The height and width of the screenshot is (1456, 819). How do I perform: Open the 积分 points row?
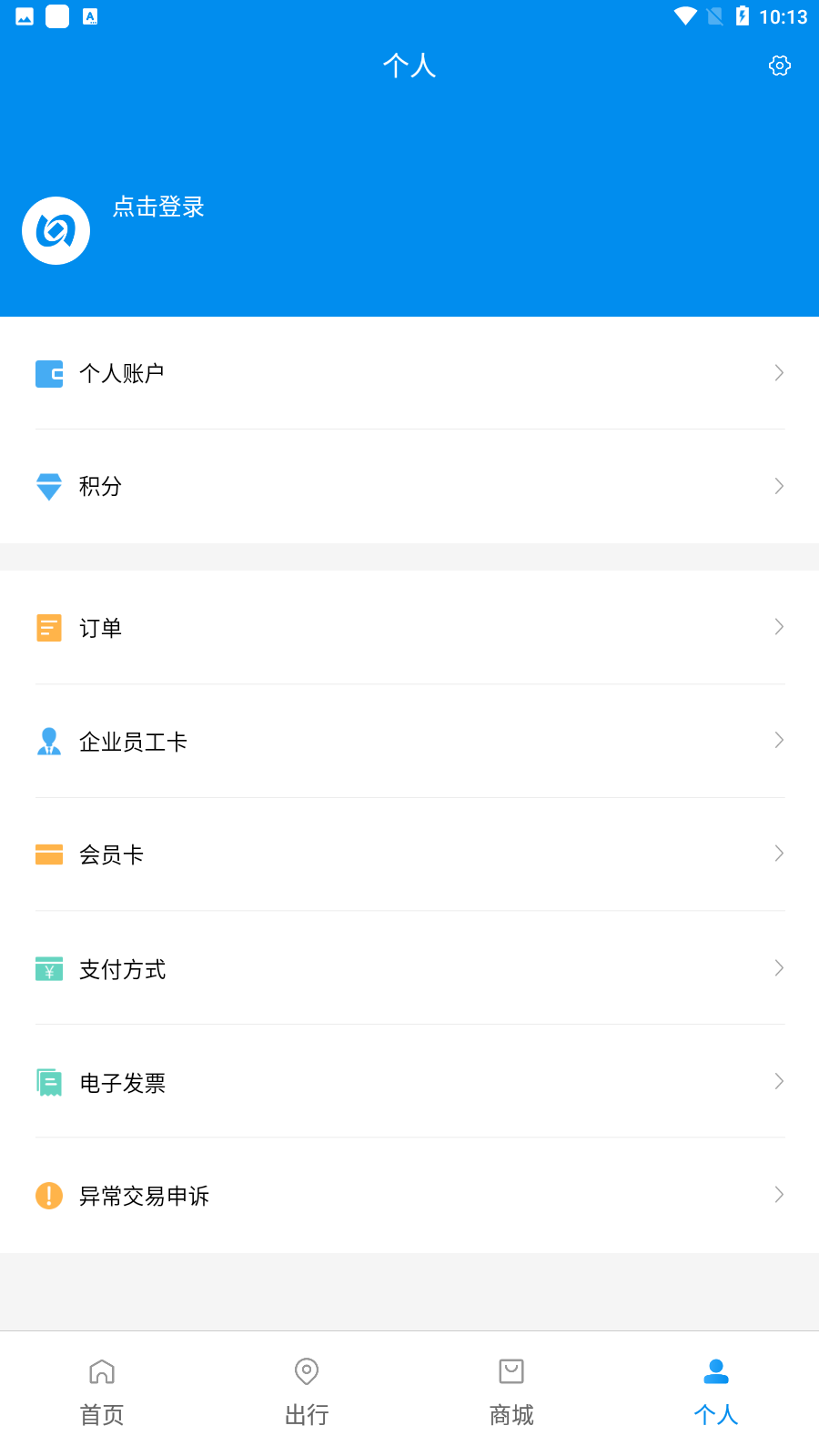tap(409, 486)
